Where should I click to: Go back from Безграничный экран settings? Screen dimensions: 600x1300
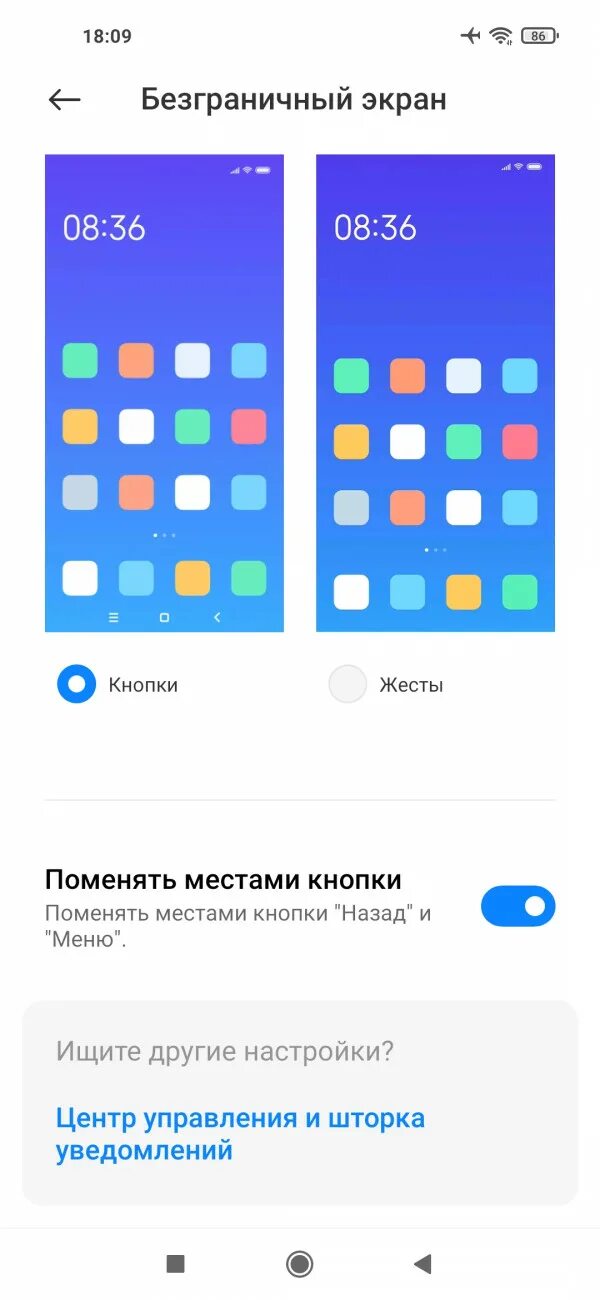[65, 99]
